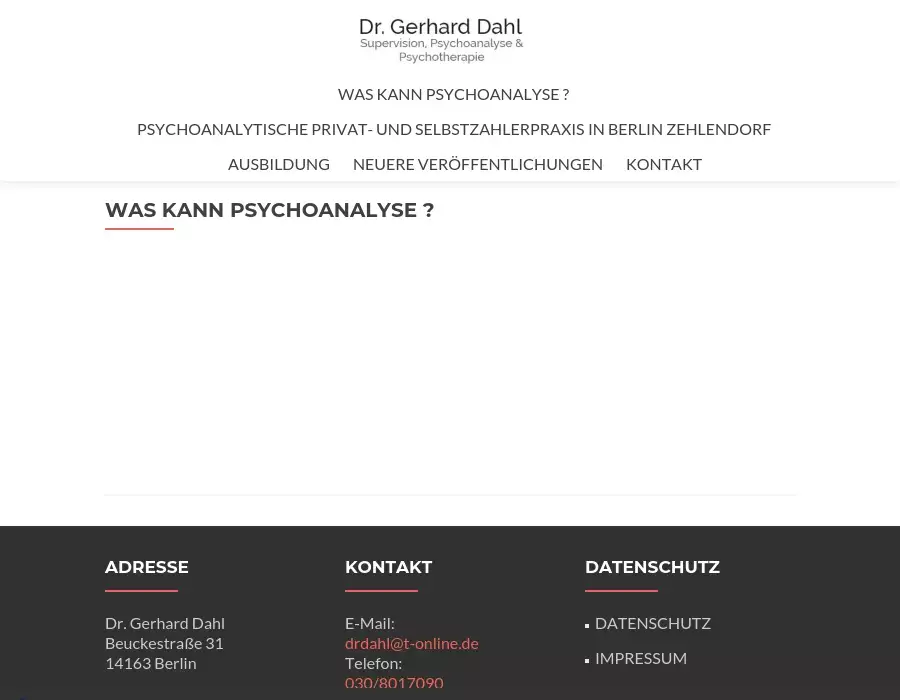Open the Datenschutz footer link
This screenshot has height=700, width=900.
coord(652,623)
